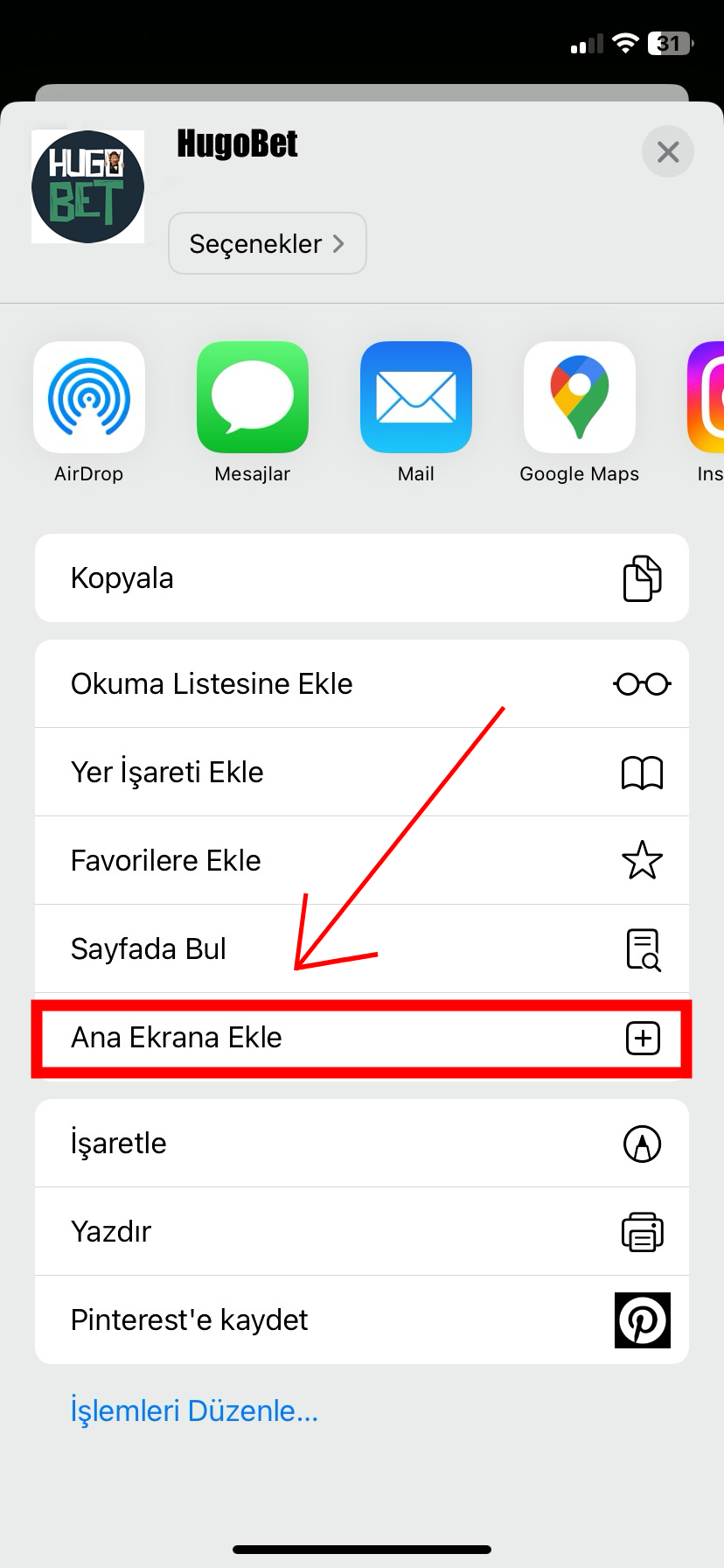Select Yer İşareti Ekle
Image resolution: width=724 pixels, height=1568 pixels.
coord(361,772)
